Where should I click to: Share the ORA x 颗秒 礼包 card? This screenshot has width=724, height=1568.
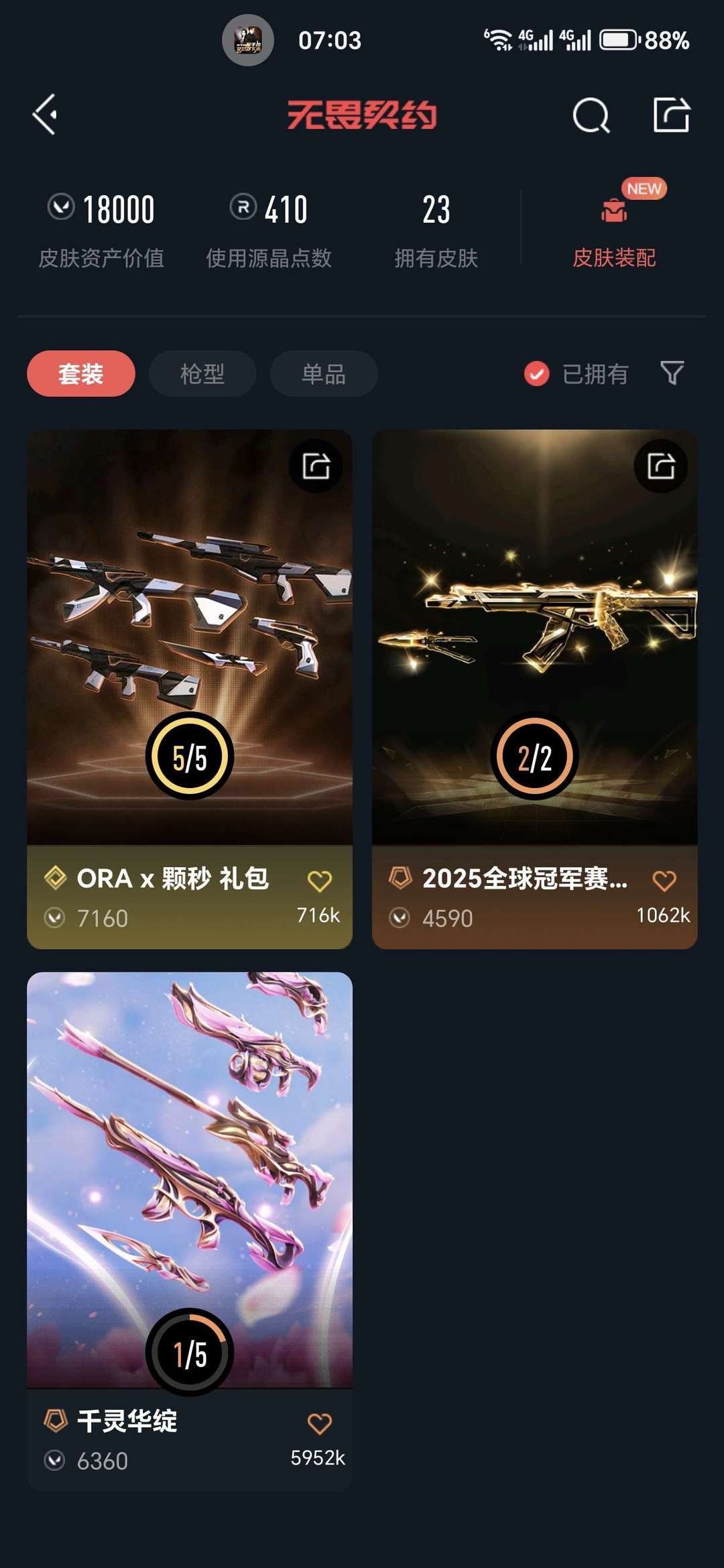click(316, 466)
